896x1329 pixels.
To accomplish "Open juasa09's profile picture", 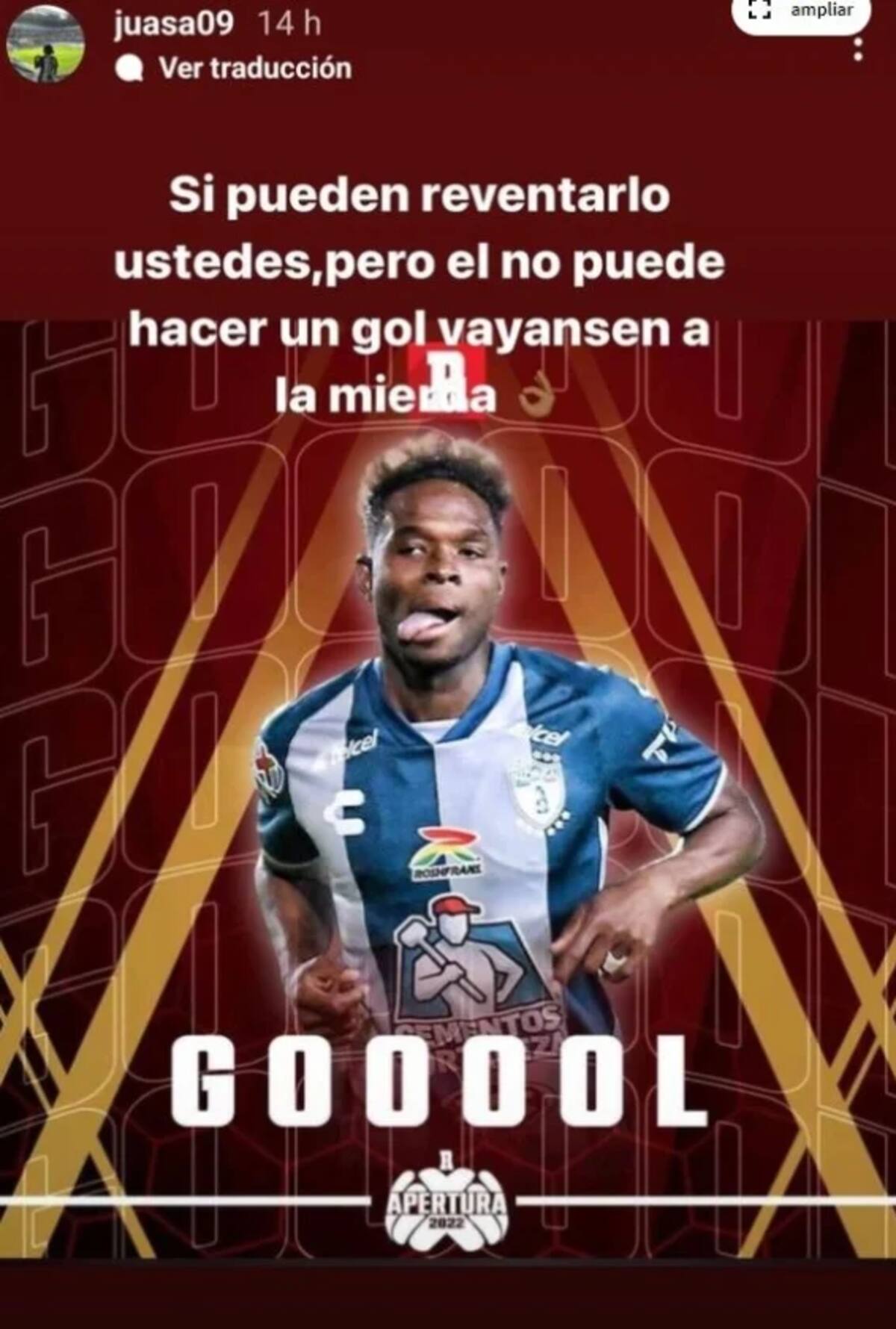I will (x=45, y=46).
